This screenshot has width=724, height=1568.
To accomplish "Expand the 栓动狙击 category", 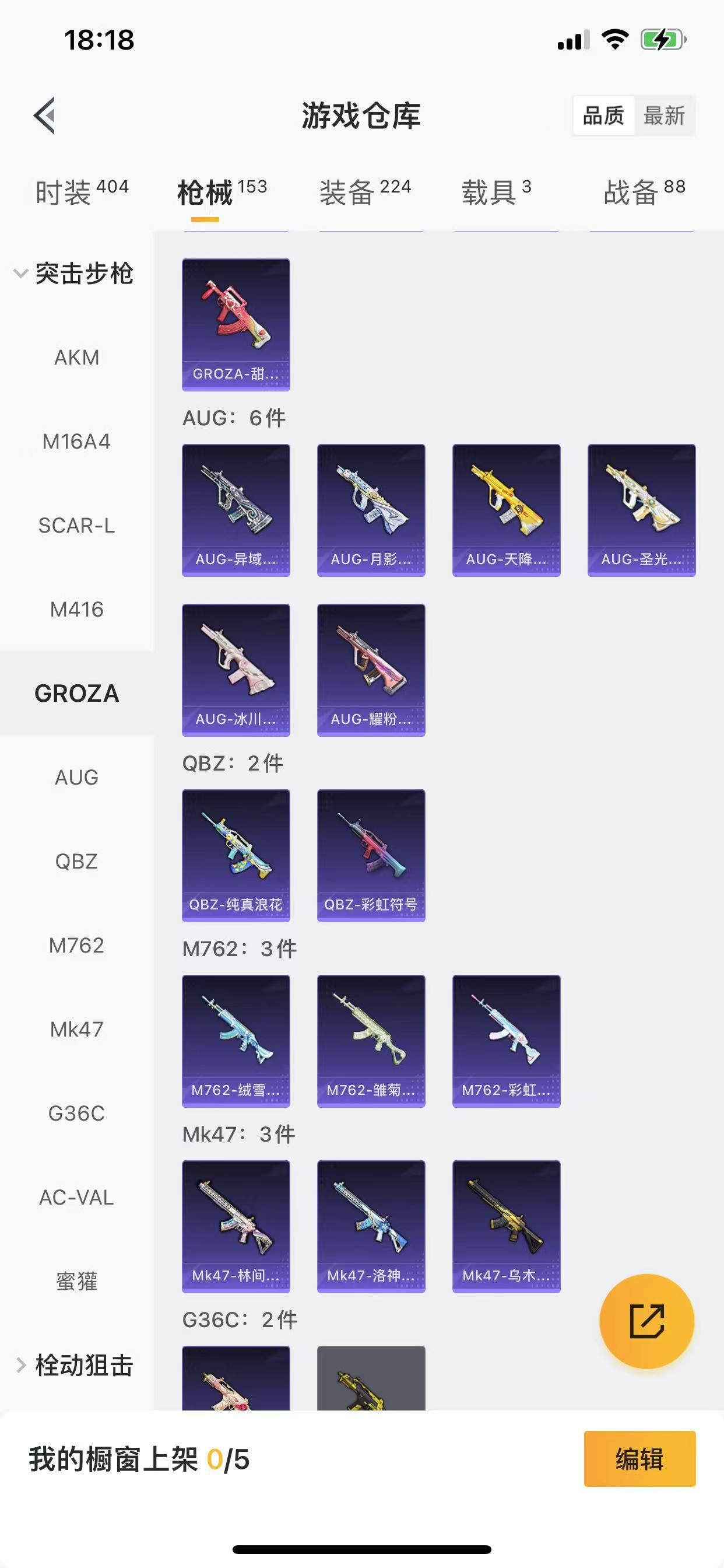I will click(73, 1366).
